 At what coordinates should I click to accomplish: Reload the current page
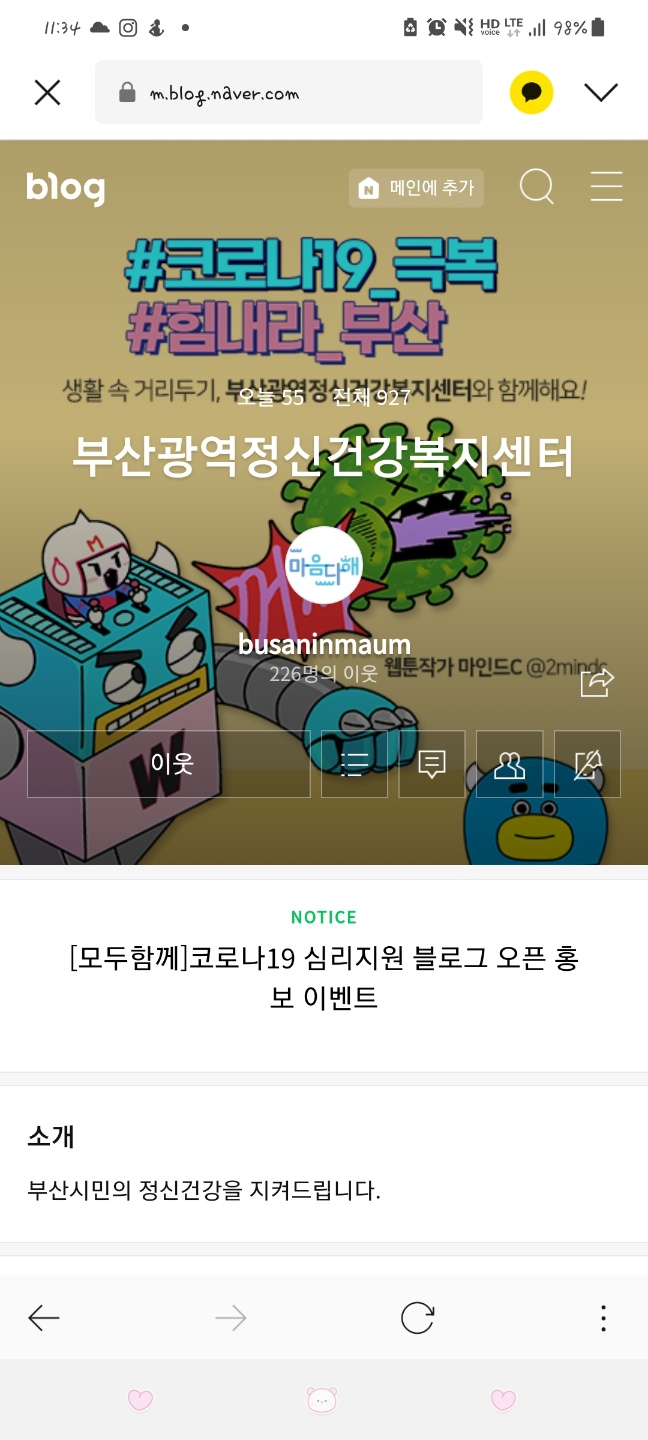[x=417, y=1318]
